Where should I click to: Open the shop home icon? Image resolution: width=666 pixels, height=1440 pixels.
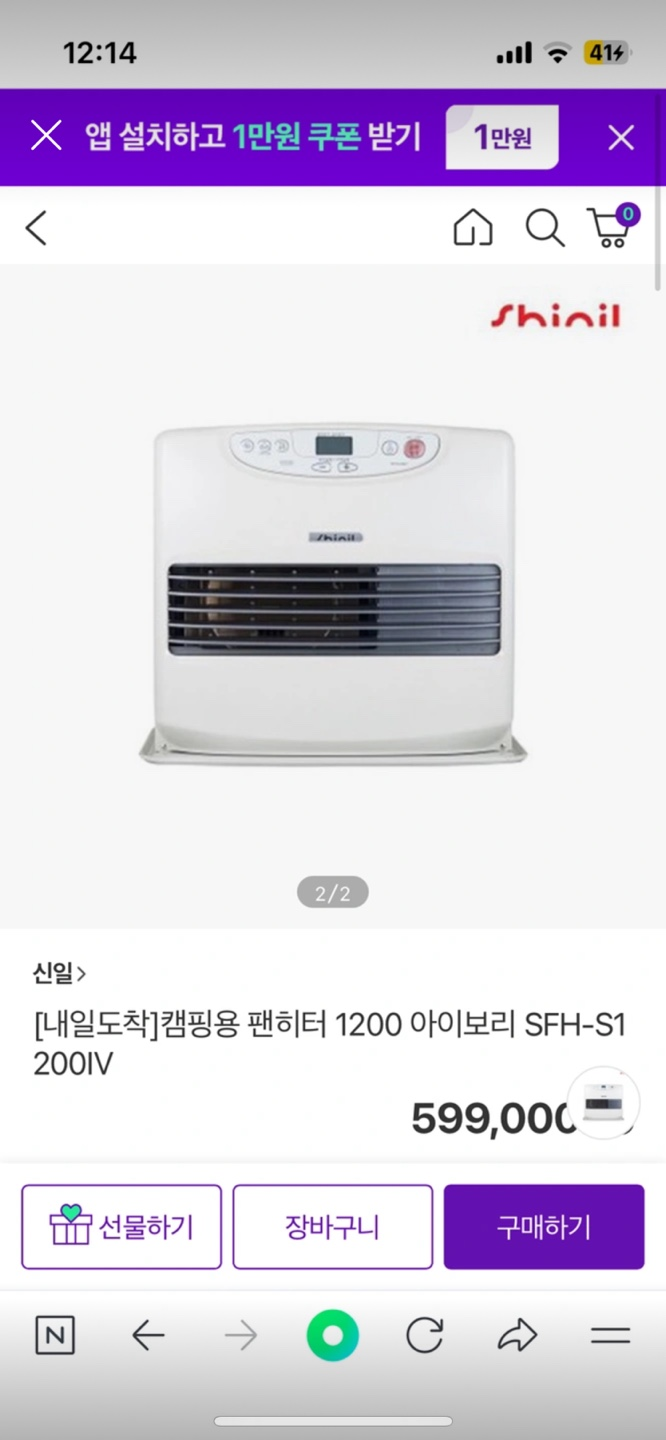(473, 228)
